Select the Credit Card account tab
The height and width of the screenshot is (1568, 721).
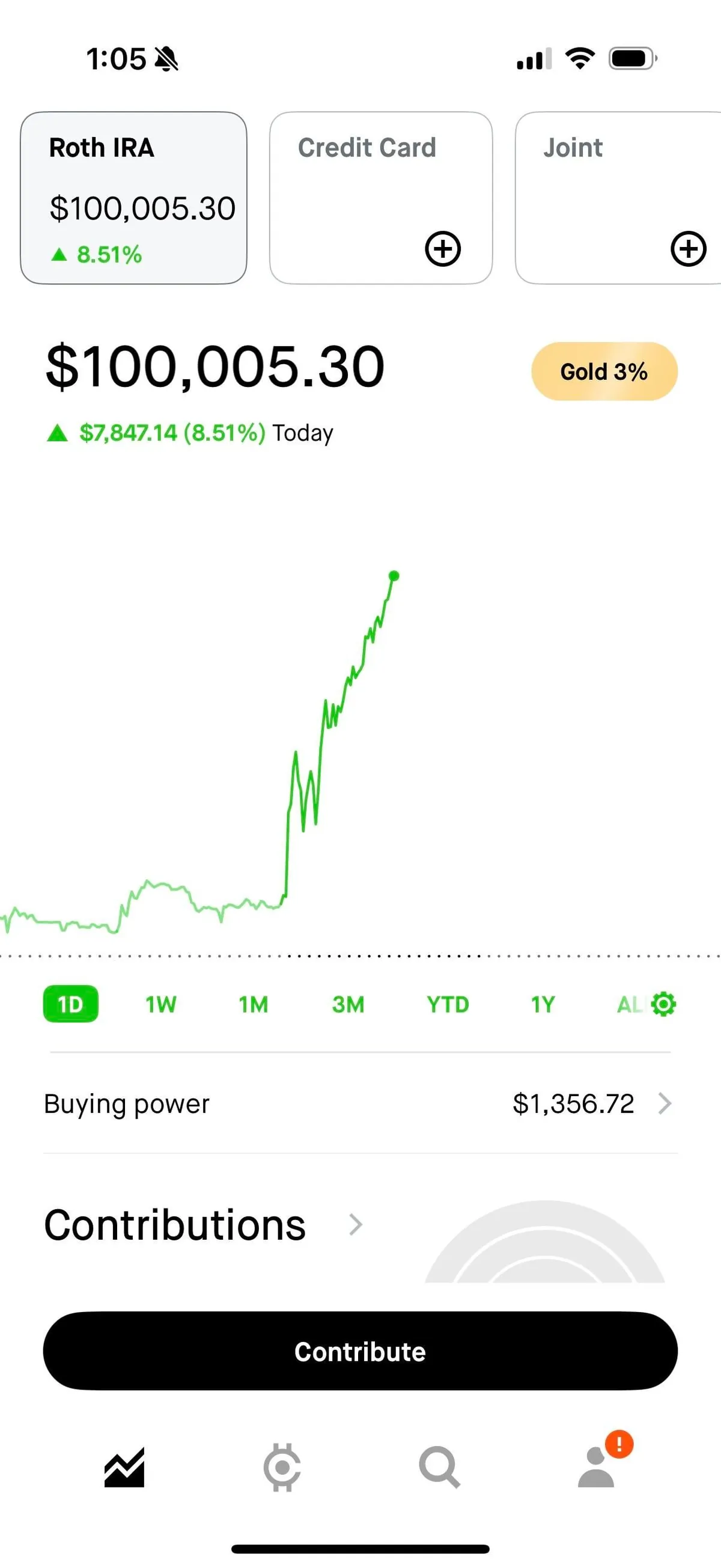click(x=380, y=196)
